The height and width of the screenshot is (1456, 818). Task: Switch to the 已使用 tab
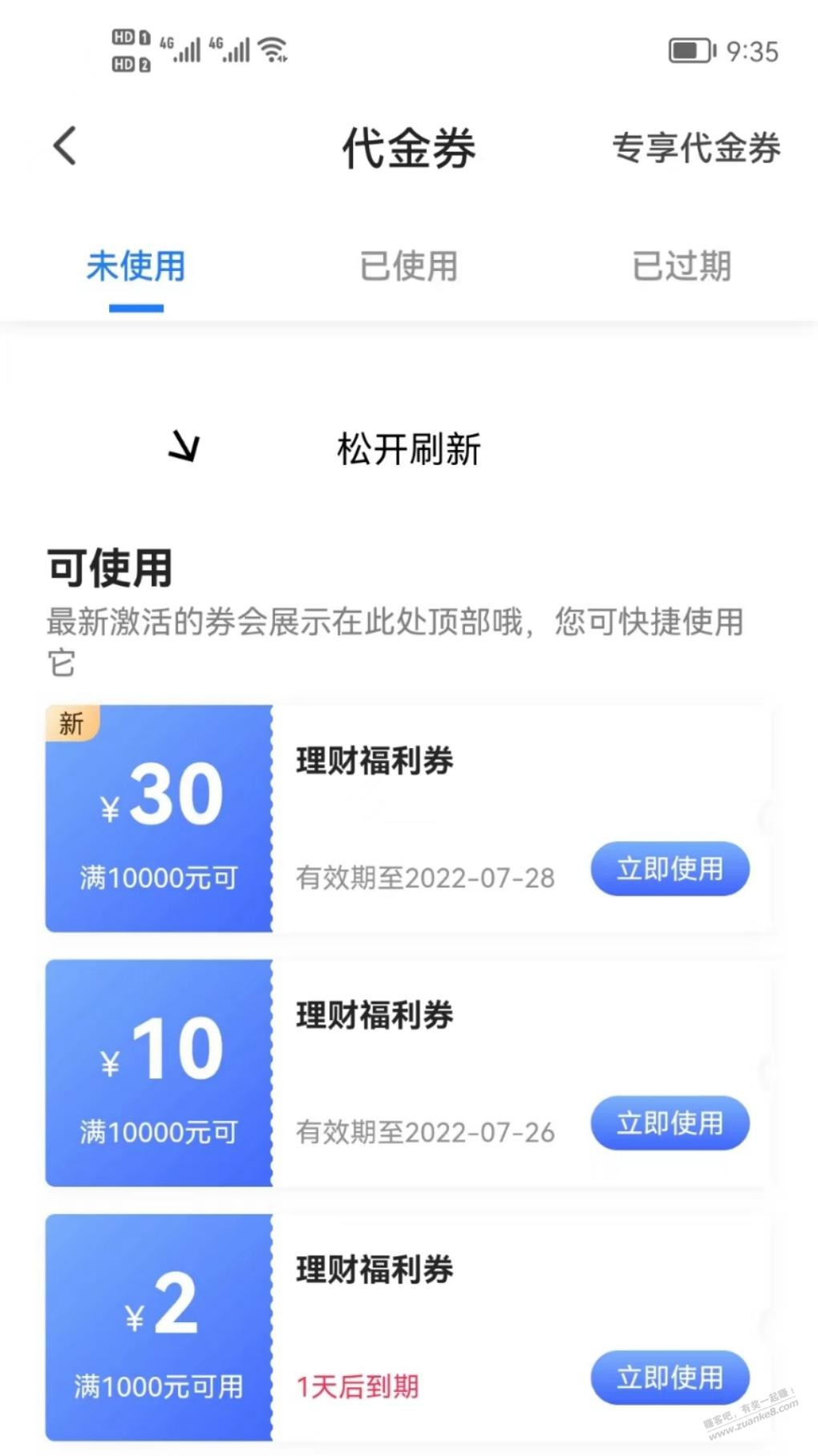click(x=409, y=266)
